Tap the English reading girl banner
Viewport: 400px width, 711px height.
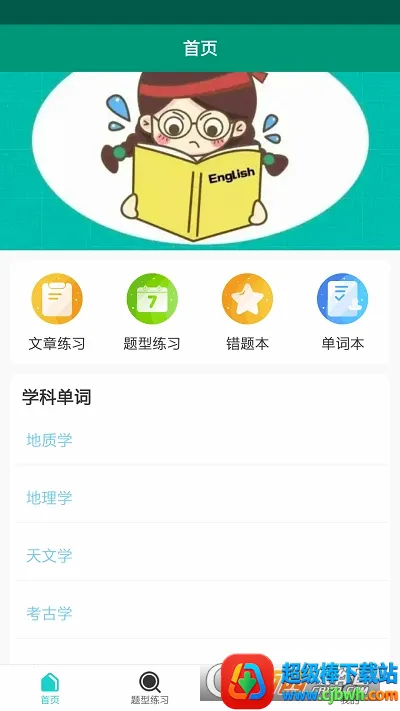200,161
